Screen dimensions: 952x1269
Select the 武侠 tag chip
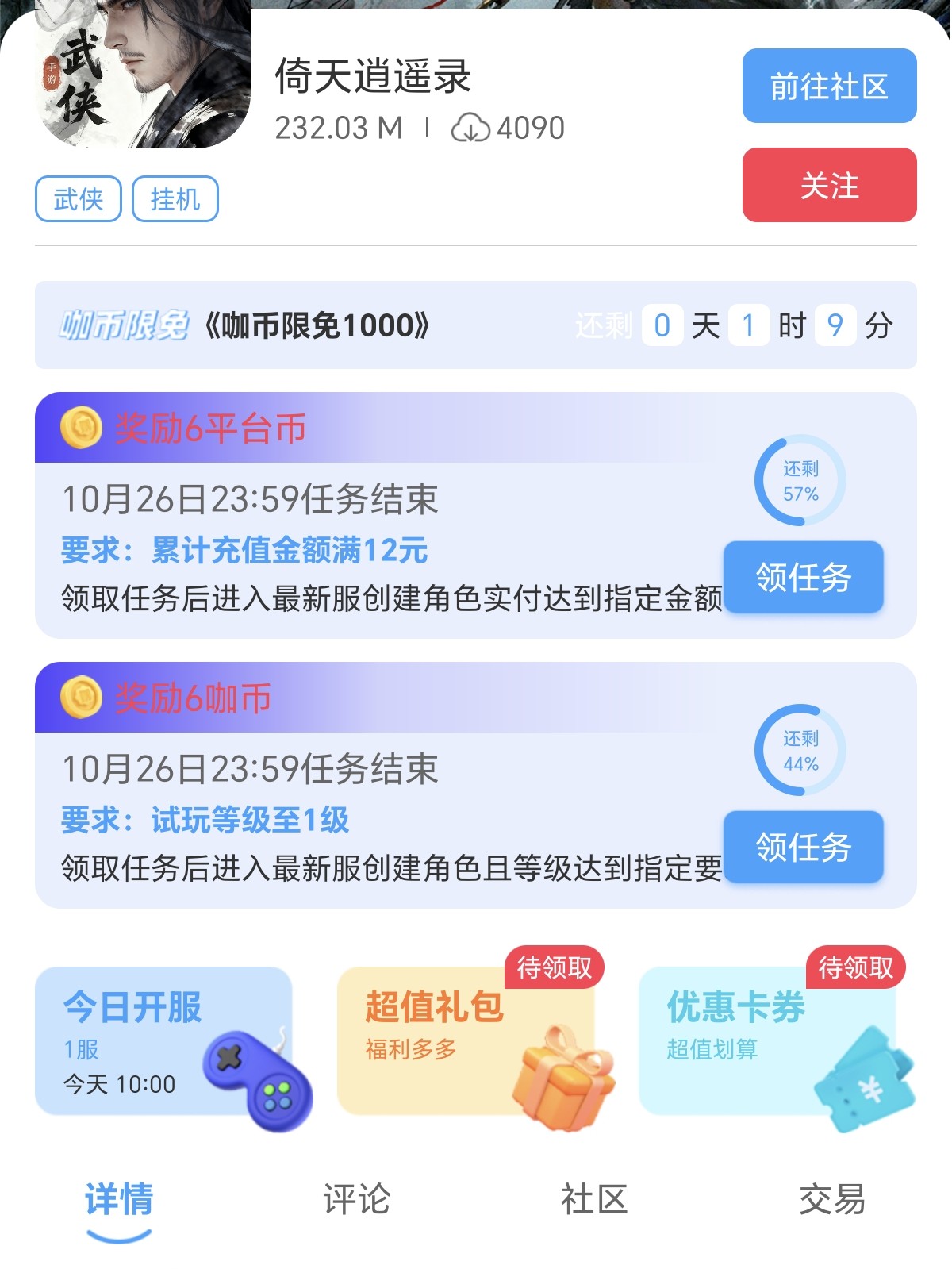(78, 198)
